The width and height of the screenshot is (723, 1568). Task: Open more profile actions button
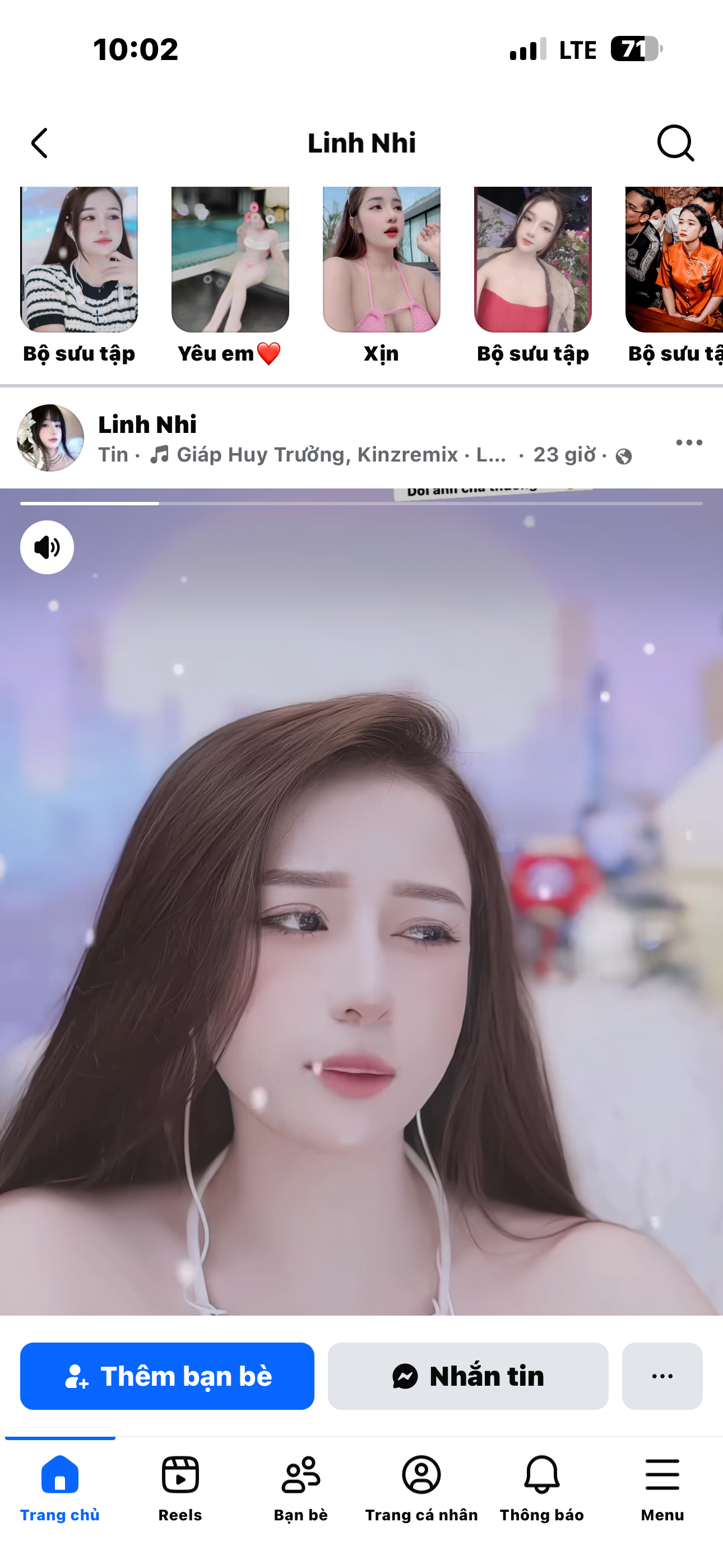(661, 1376)
